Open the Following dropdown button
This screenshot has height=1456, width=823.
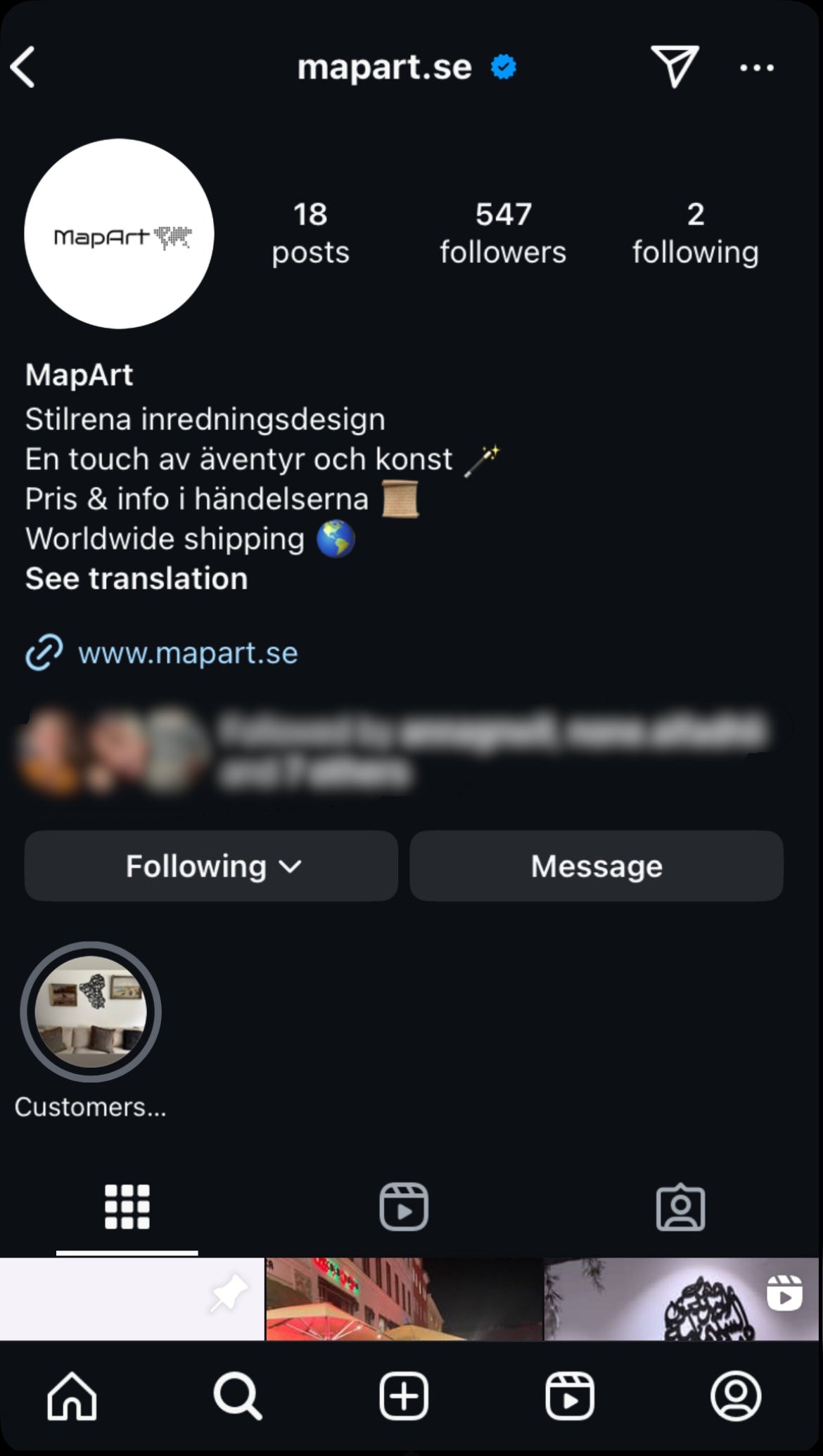(211, 866)
